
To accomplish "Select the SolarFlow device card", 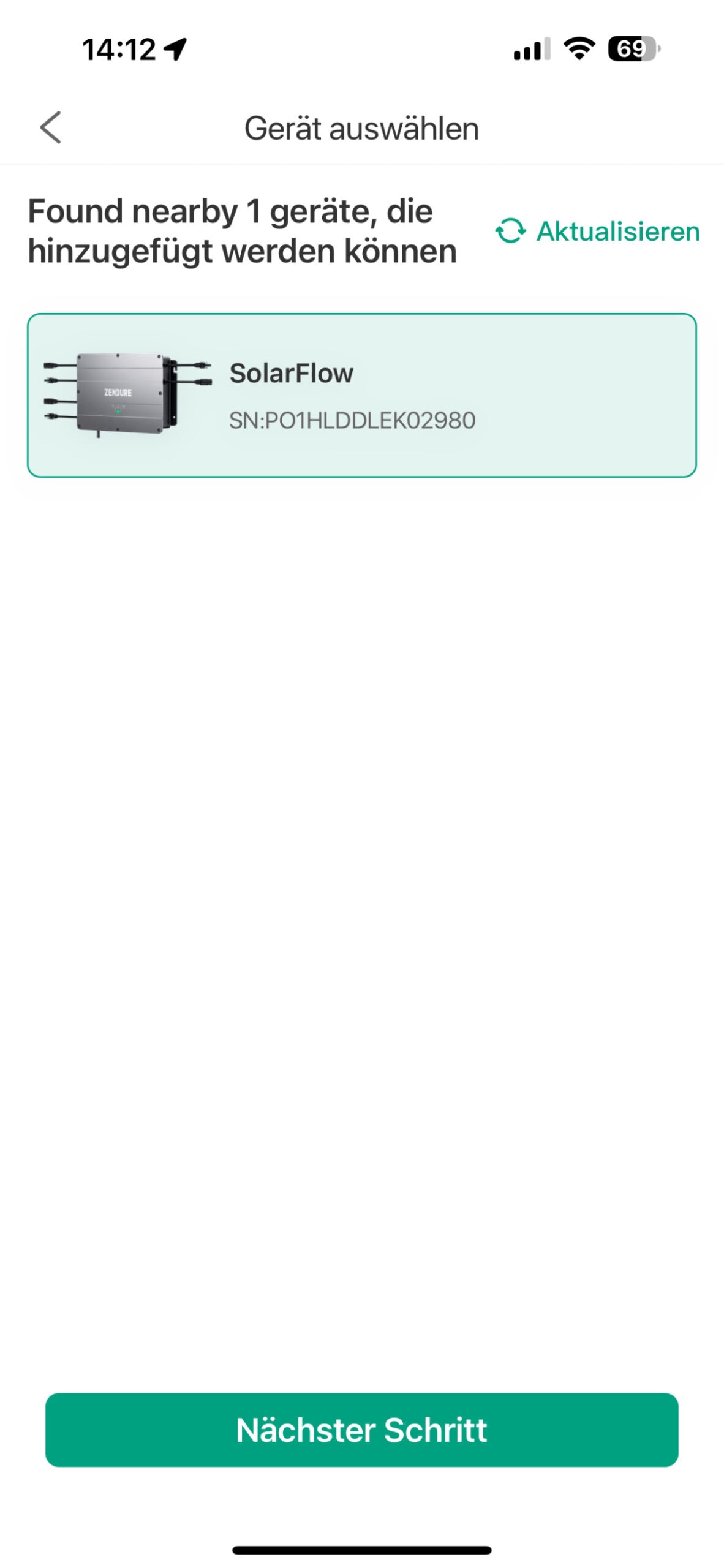I will click(361, 395).
